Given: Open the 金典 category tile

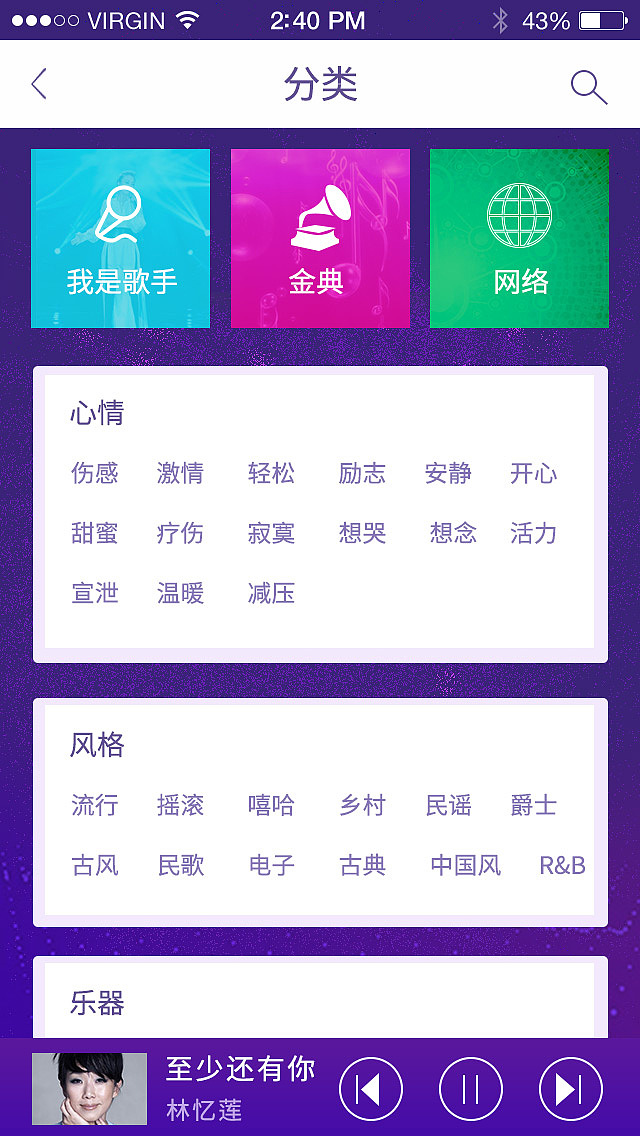Looking at the screenshot, I should 320,239.
